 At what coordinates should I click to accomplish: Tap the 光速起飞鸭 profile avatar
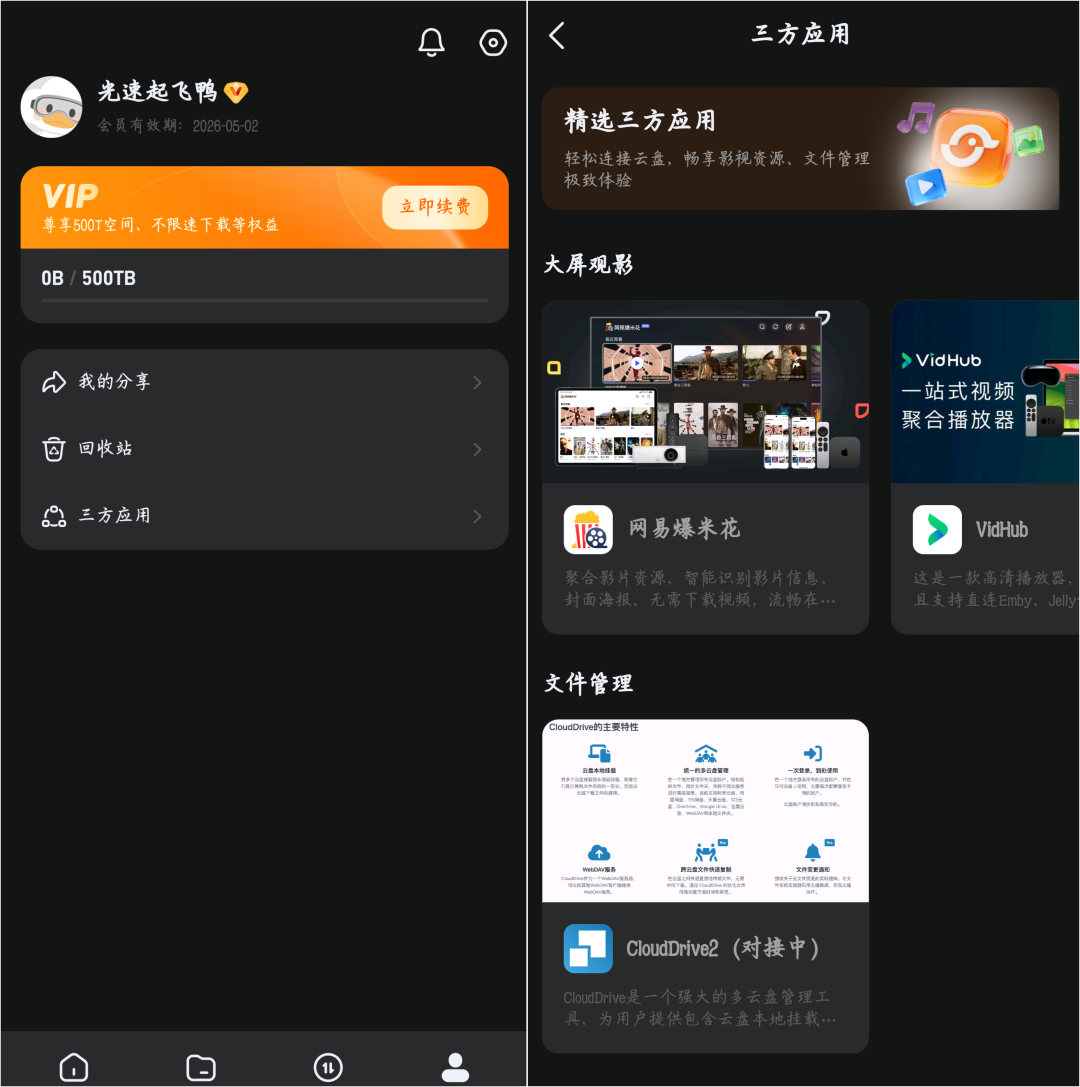[51, 107]
